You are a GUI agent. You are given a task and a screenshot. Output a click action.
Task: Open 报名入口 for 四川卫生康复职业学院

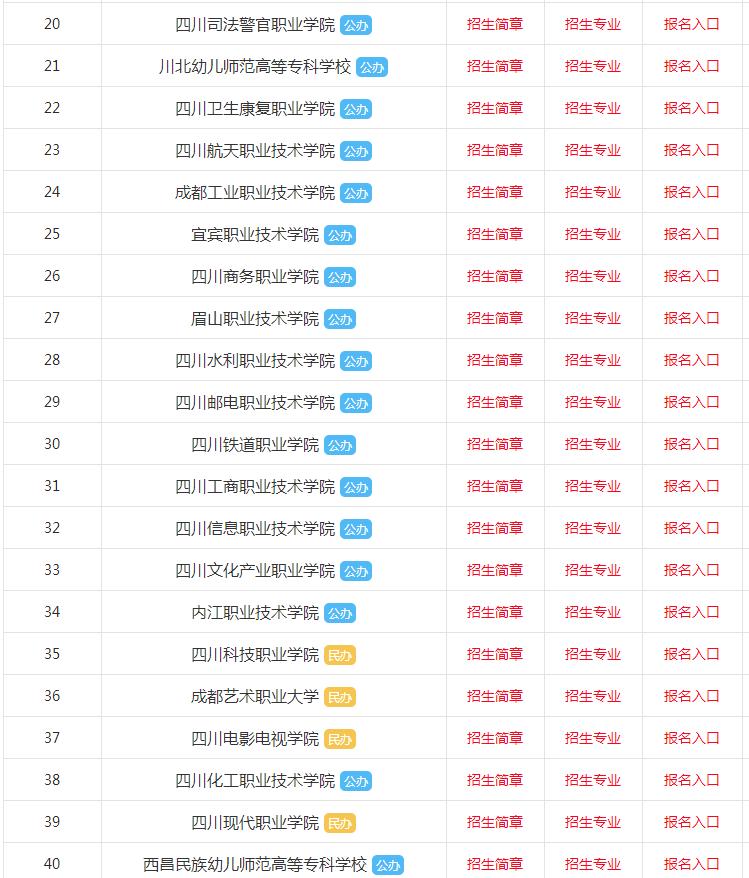click(692, 108)
